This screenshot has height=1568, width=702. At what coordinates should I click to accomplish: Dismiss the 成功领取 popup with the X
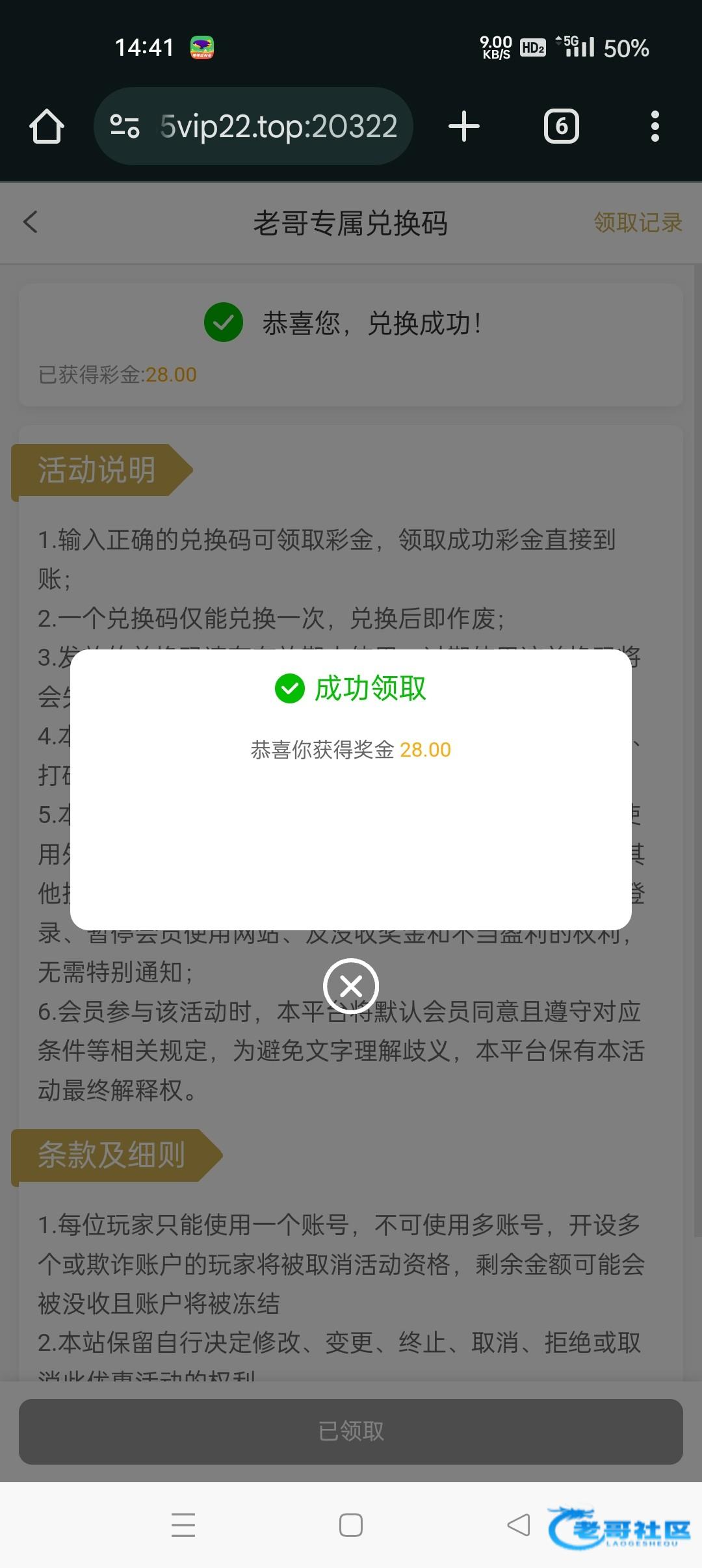pyautogui.click(x=351, y=986)
